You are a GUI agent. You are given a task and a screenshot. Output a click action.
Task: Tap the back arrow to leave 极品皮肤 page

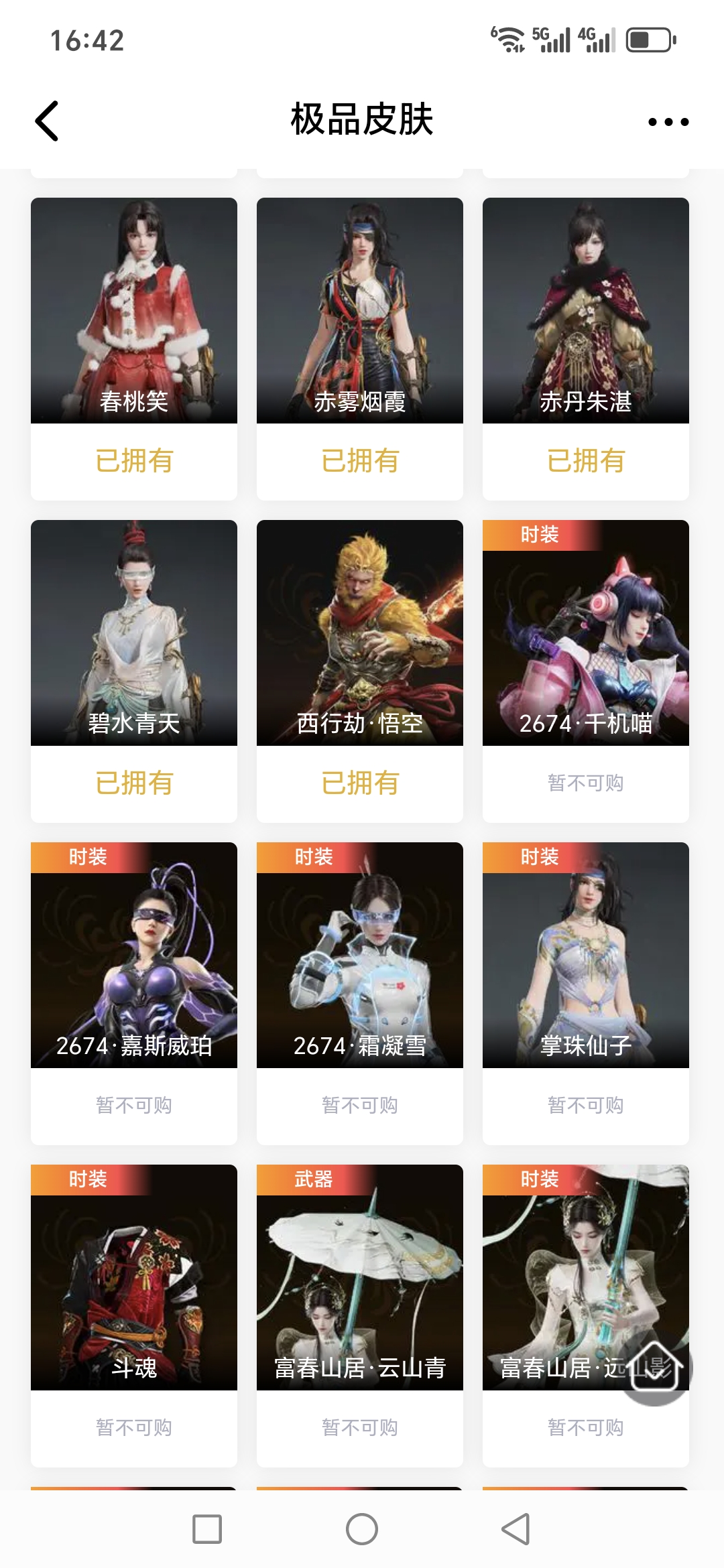tap(47, 121)
